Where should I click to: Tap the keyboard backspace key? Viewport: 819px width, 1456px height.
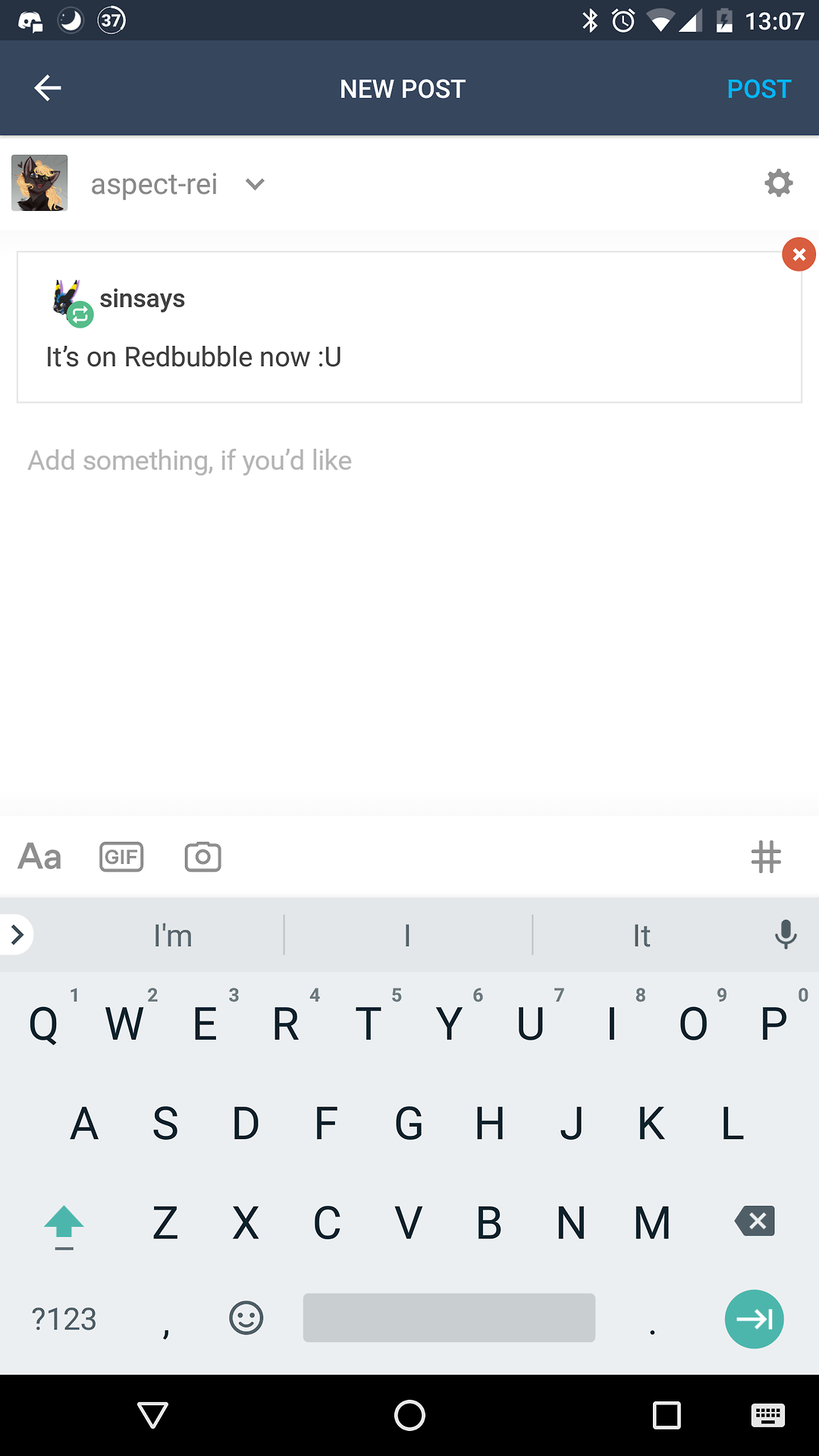pyautogui.click(x=755, y=1221)
